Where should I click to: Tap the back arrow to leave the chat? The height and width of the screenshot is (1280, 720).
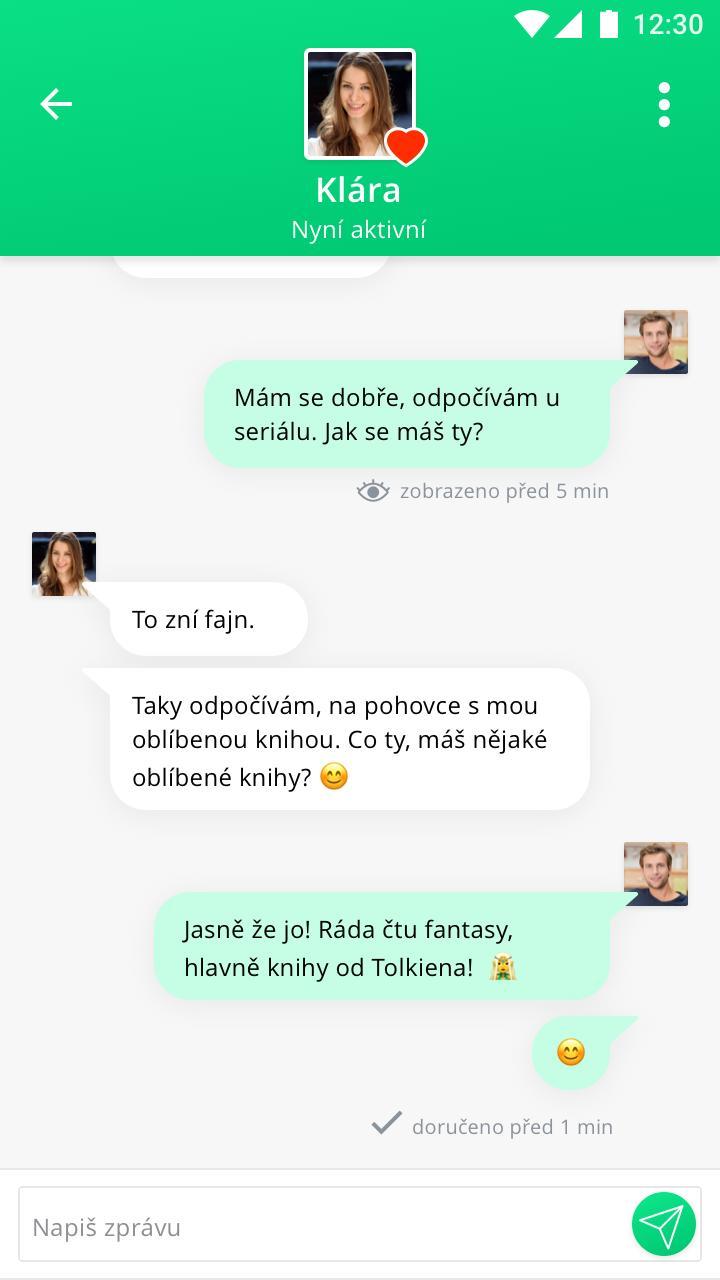pyautogui.click(x=56, y=103)
